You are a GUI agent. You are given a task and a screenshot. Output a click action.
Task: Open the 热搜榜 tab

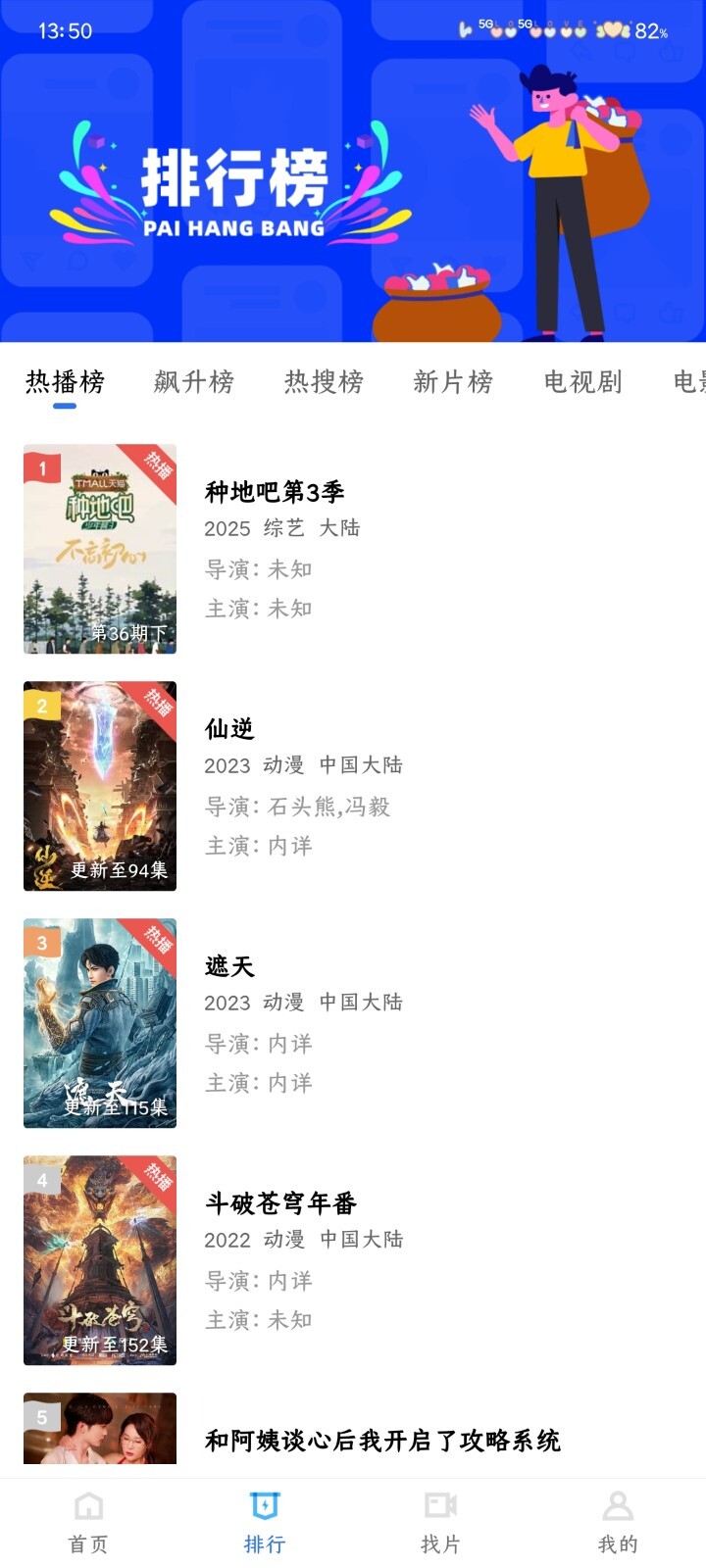tap(324, 382)
